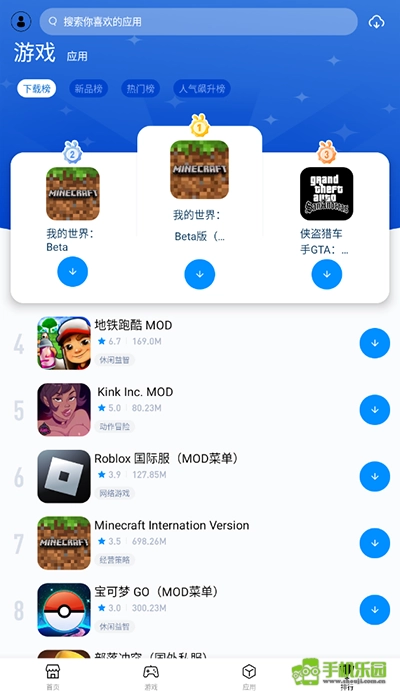Select the 人气飙升榜 chip
Image resolution: width=400 pixels, height=697 pixels.
(202, 88)
